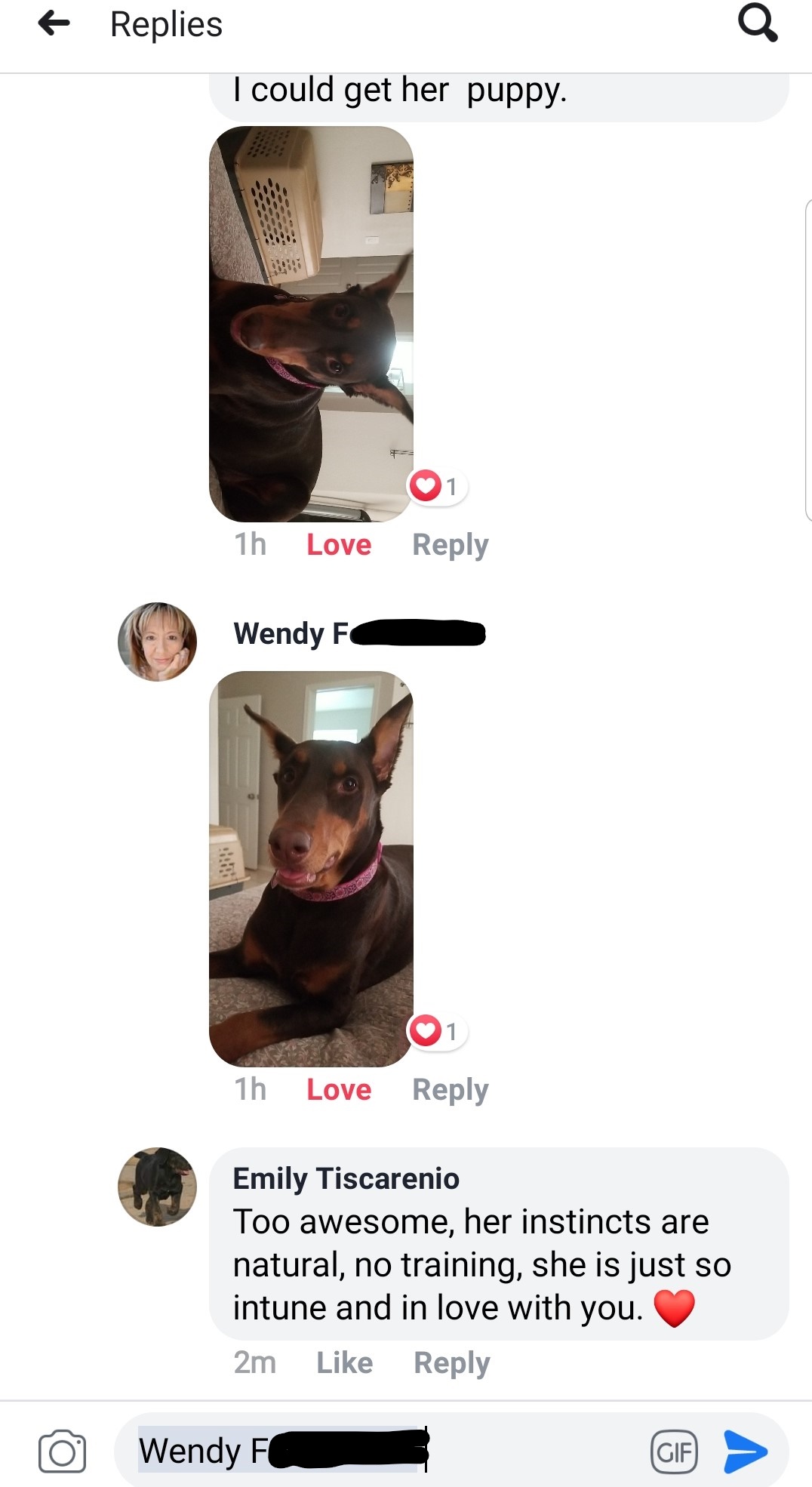
Task: Open search in Replies
Action: [x=757, y=23]
